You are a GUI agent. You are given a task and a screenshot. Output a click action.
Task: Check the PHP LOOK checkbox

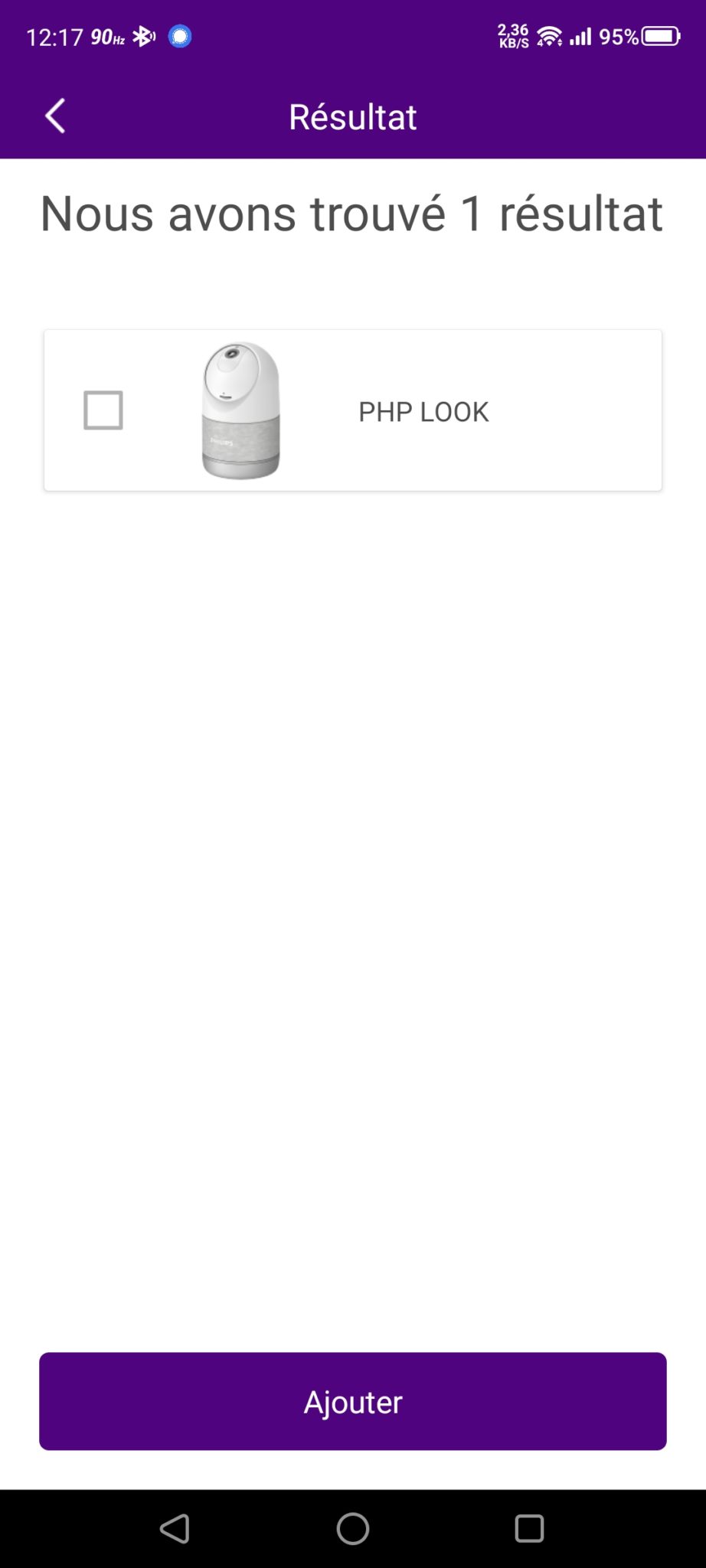[x=103, y=410]
